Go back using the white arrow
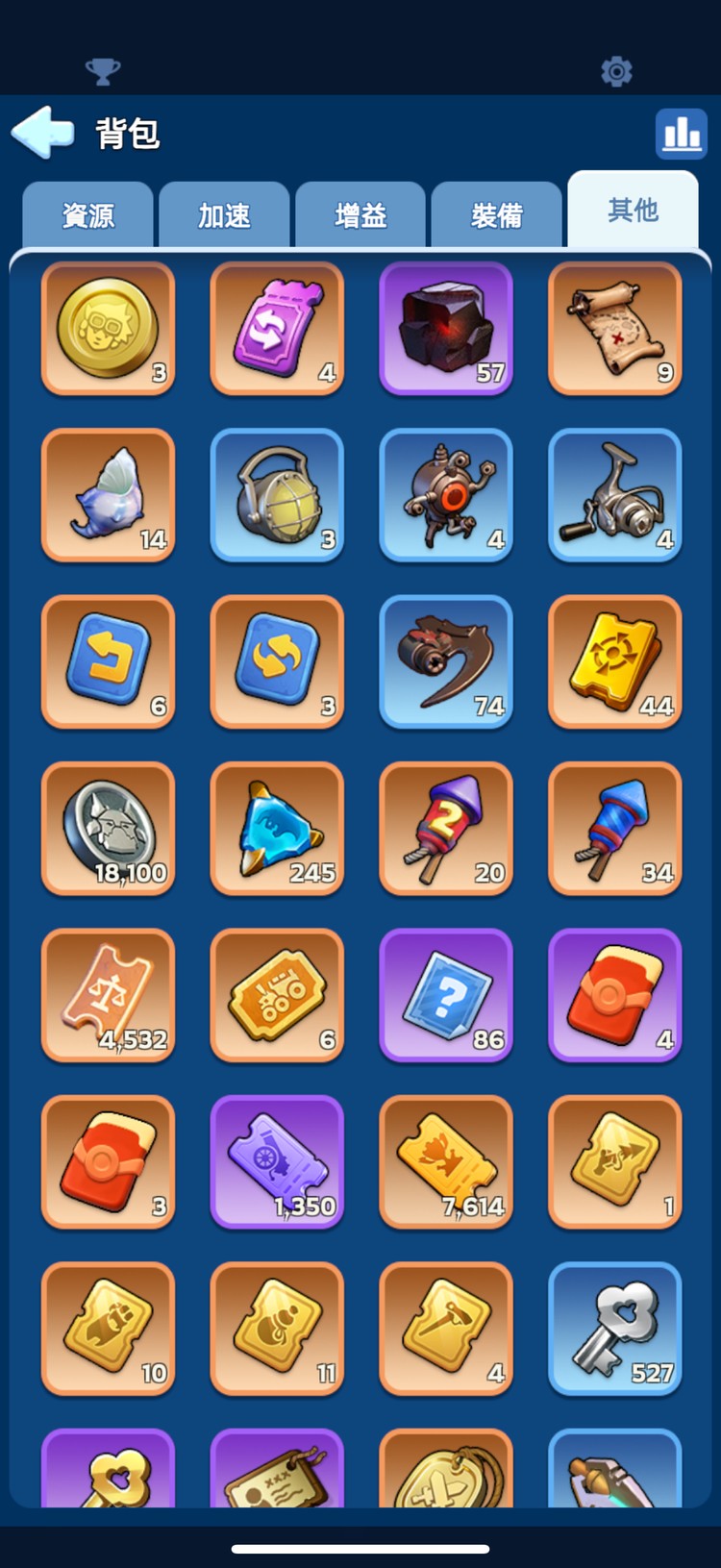Image resolution: width=721 pixels, height=1568 pixels. (43, 132)
